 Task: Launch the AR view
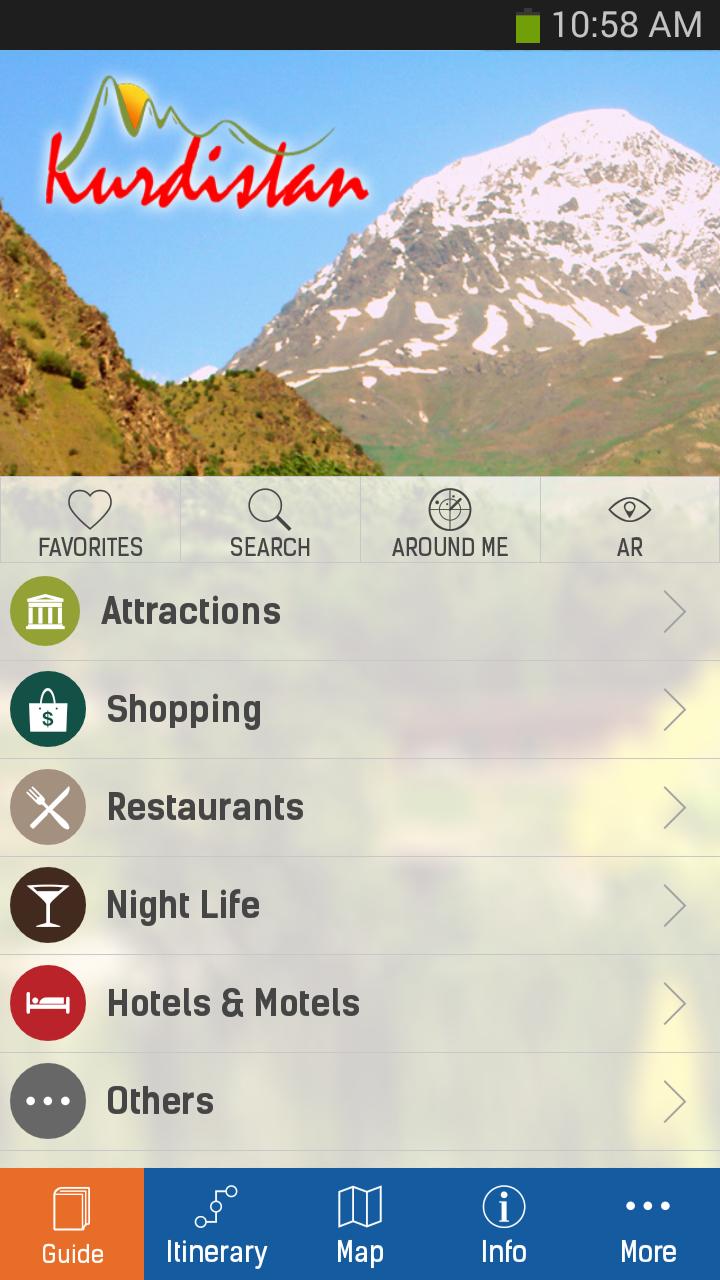tap(630, 520)
